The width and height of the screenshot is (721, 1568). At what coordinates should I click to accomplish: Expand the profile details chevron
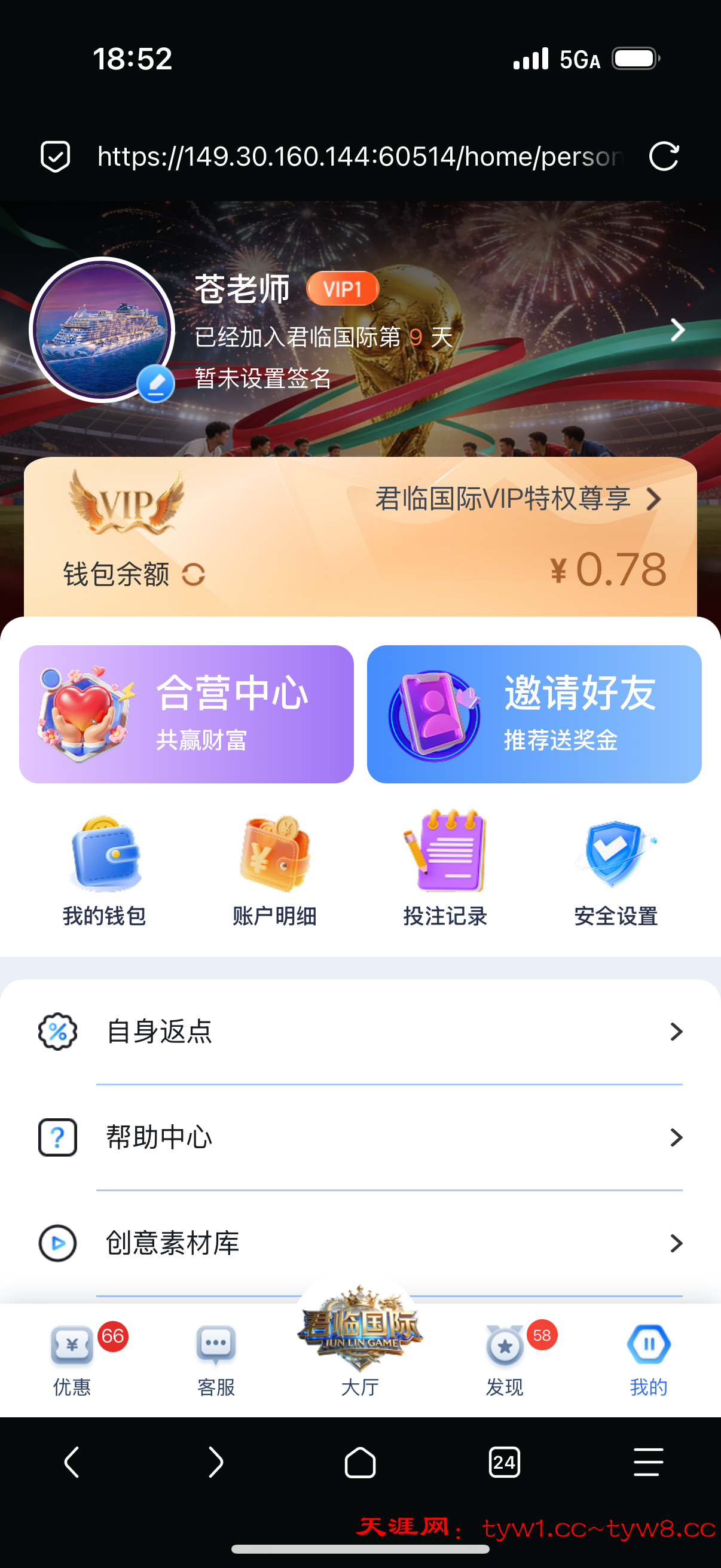coord(677,331)
